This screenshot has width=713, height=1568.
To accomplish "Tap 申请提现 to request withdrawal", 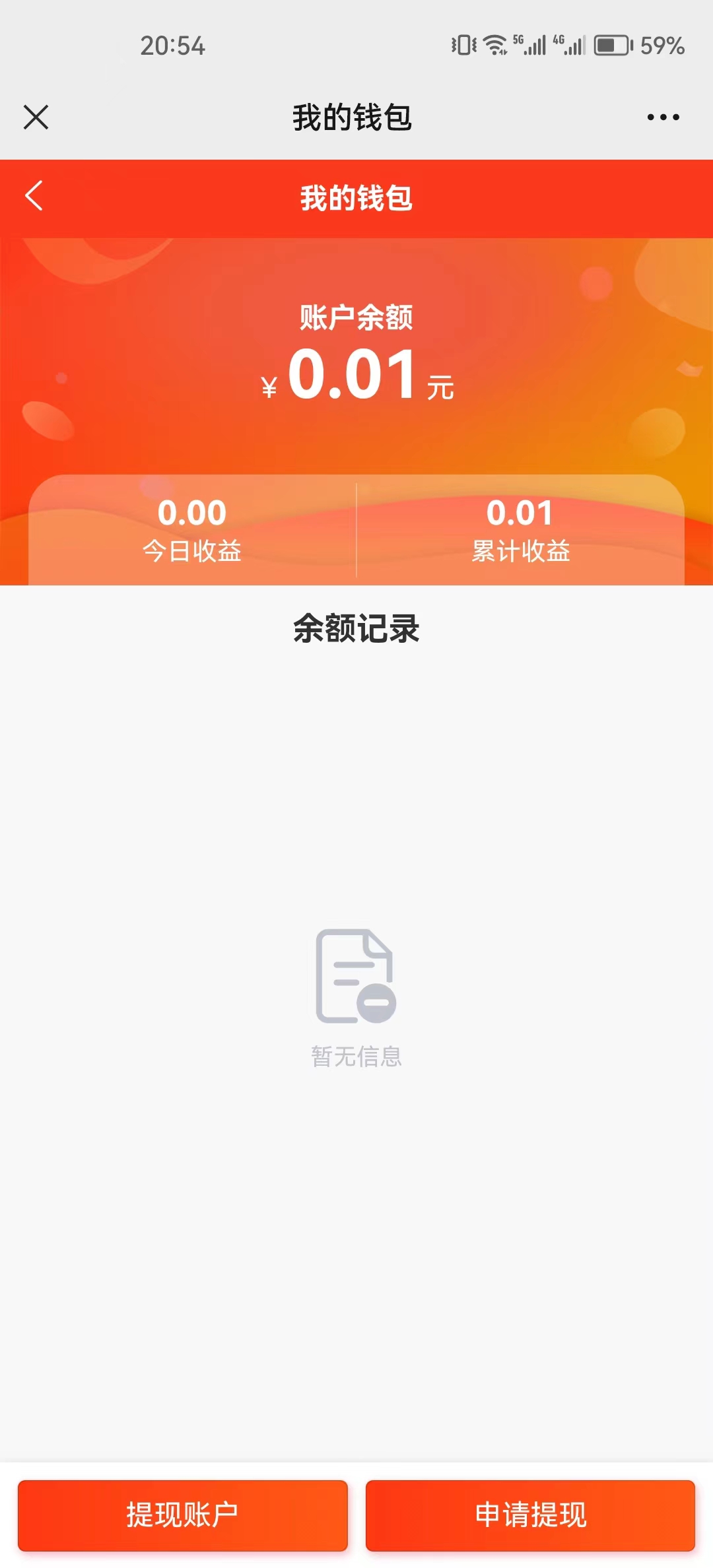I will (x=530, y=1514).
